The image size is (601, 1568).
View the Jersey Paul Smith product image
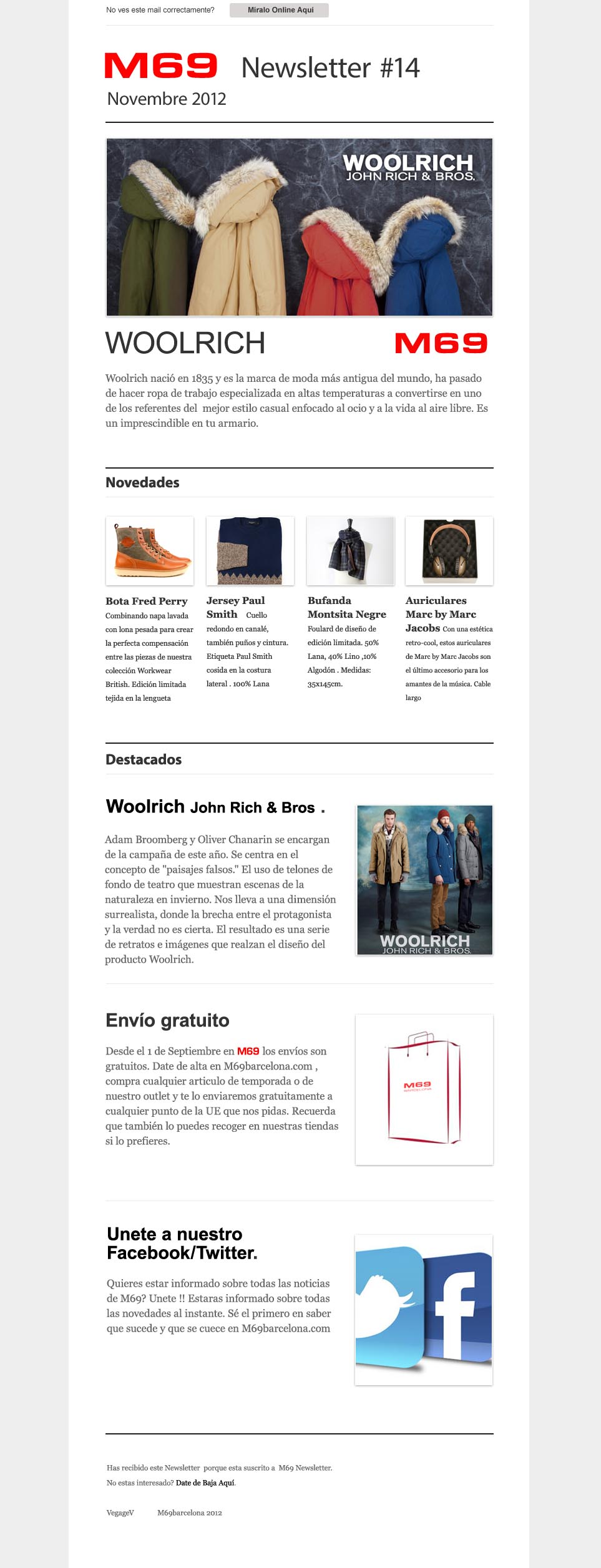point(250,551)
